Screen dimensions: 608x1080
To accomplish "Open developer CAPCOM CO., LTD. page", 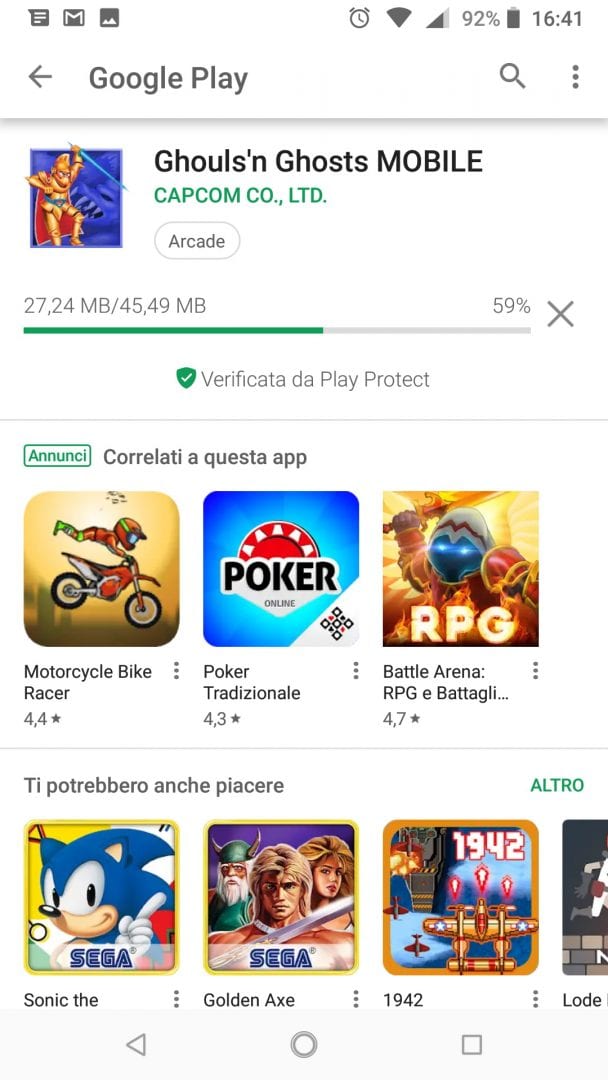I will point(240,196).
